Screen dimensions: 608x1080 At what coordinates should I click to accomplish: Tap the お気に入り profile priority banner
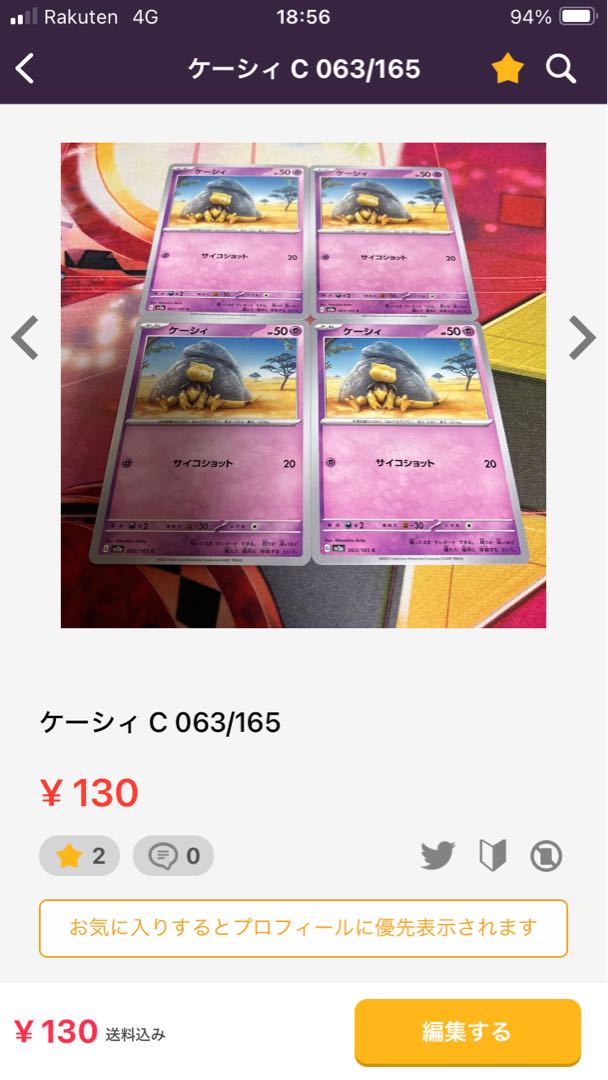tap(303, 928)
